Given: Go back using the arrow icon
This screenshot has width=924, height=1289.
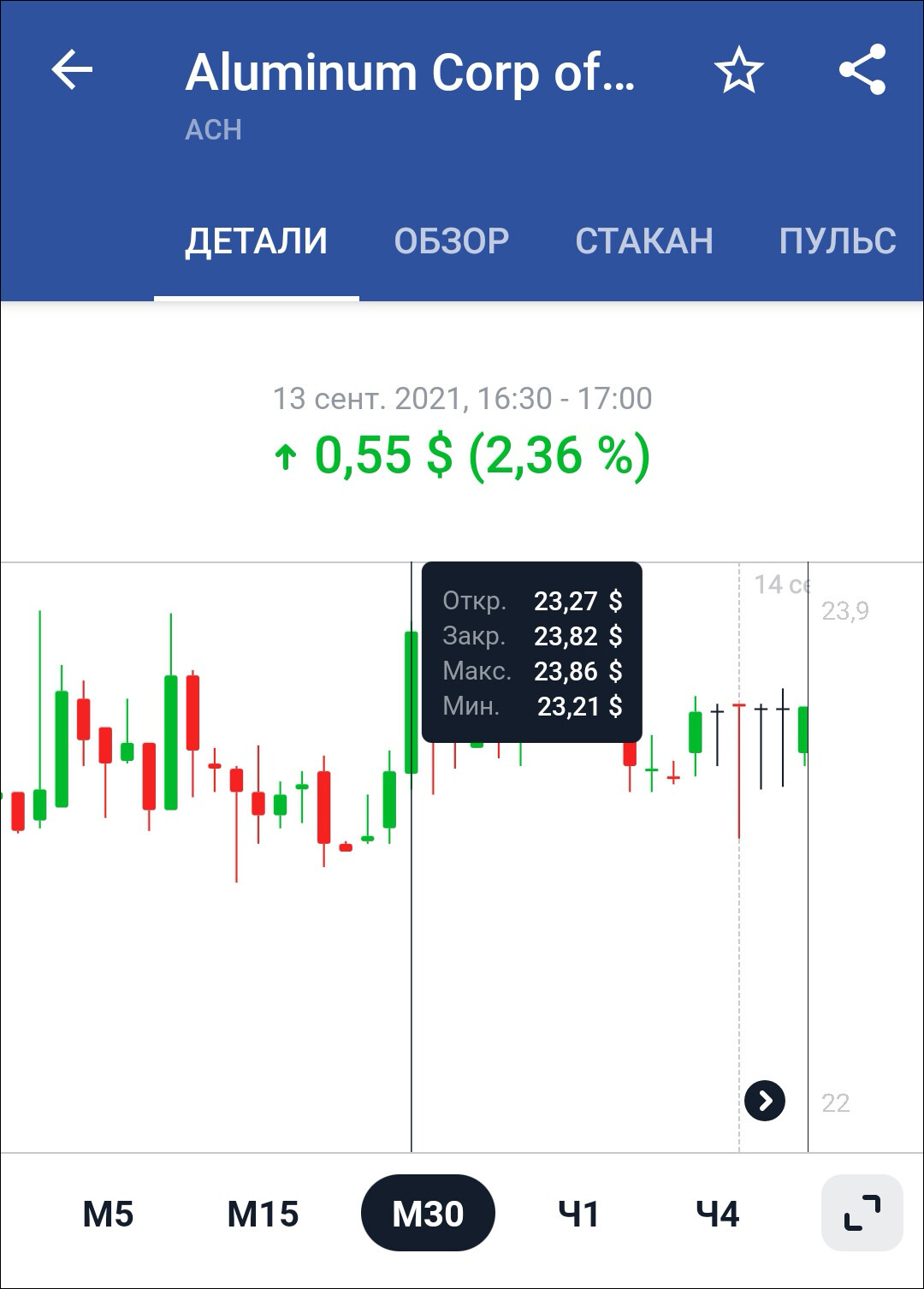Looking at the screenshot, I should click(72, 70).
